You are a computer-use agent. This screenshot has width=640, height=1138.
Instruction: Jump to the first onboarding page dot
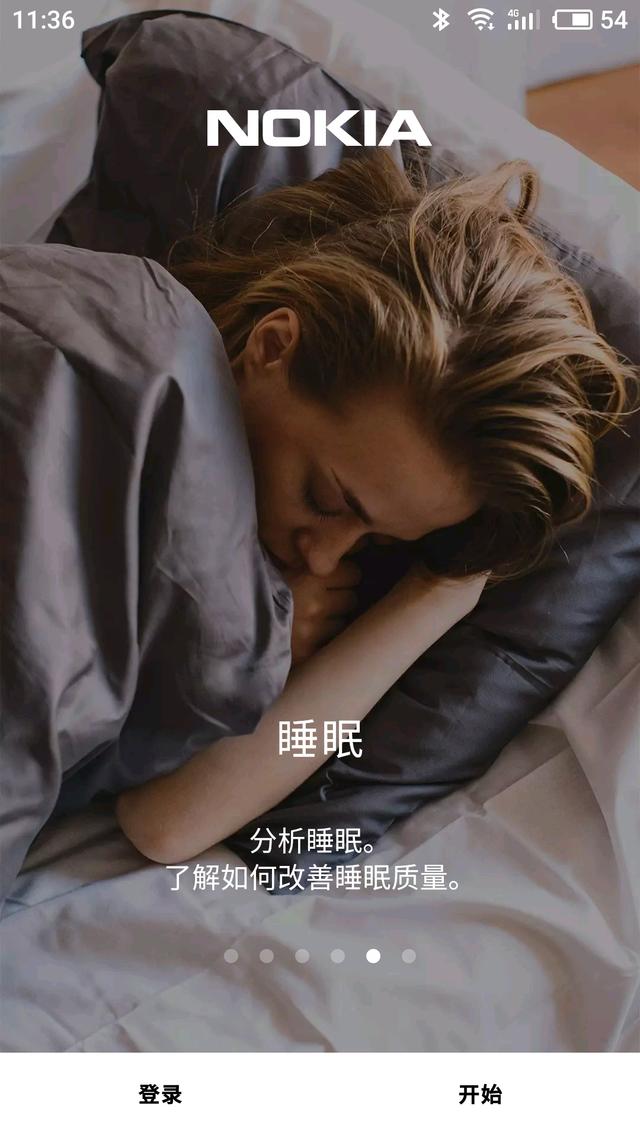pyautogui.click(x=231, y=956)
